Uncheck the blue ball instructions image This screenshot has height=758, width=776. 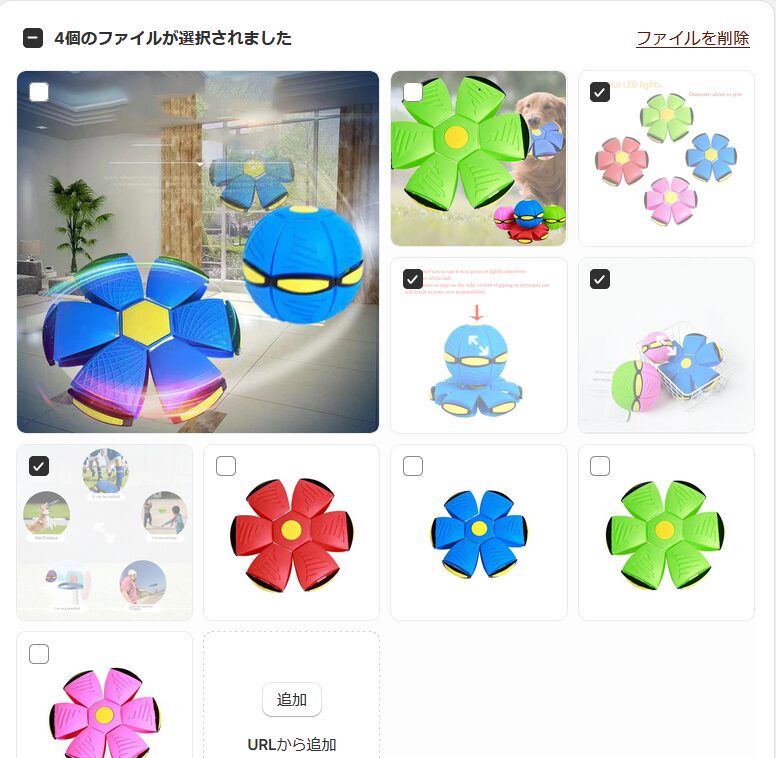[x=413, y=279]
